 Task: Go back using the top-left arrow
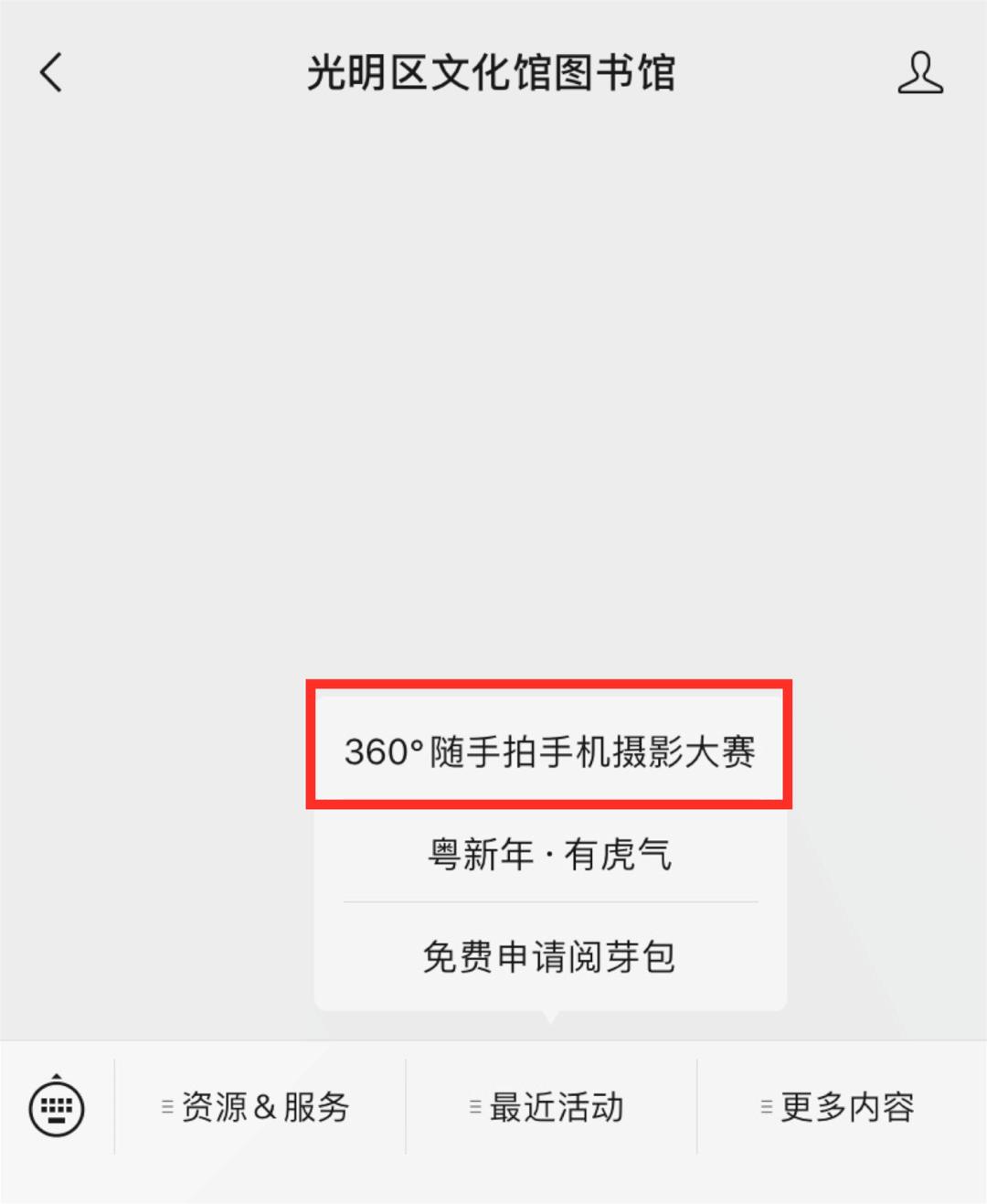51,72
